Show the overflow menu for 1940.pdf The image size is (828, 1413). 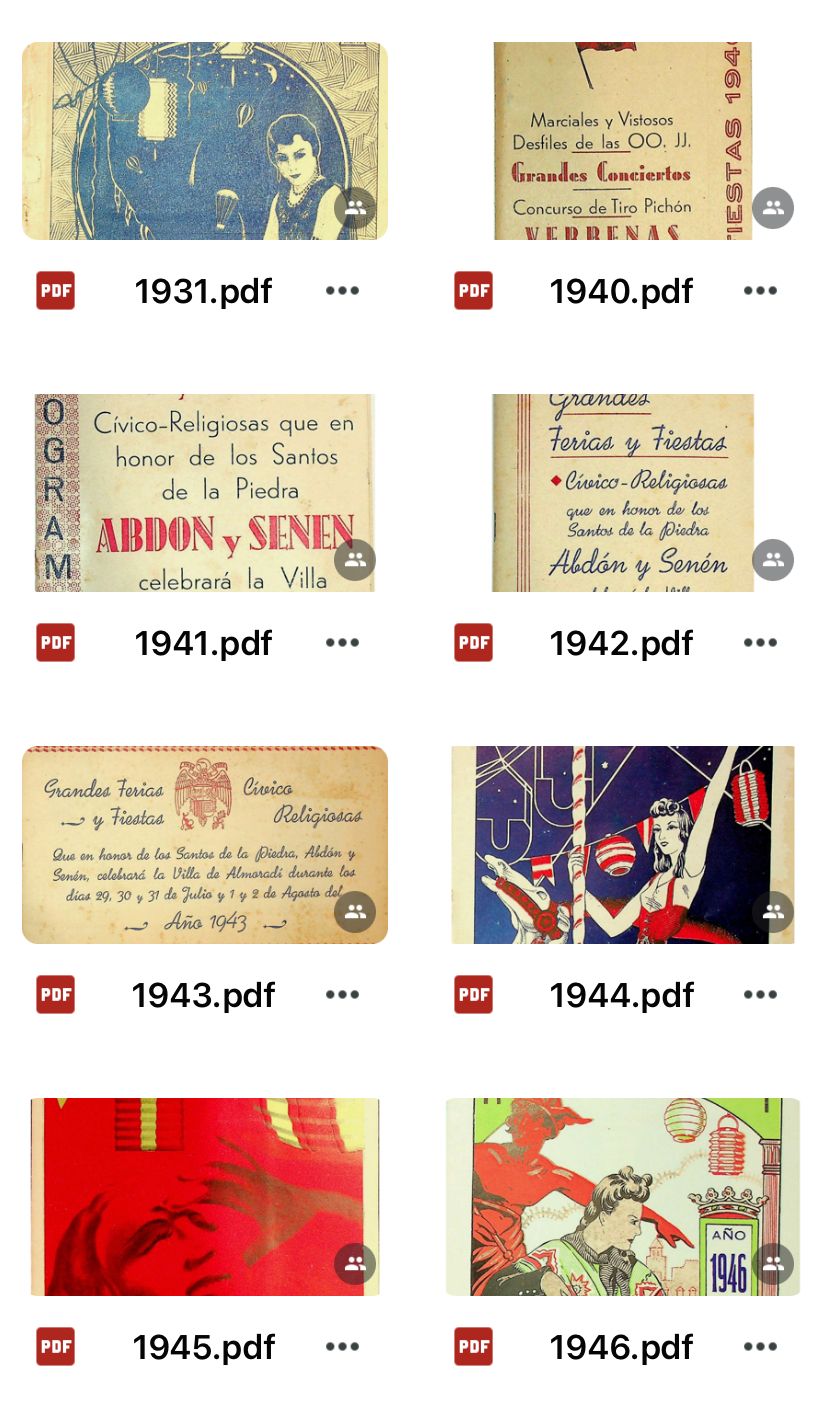click(760, 291)
